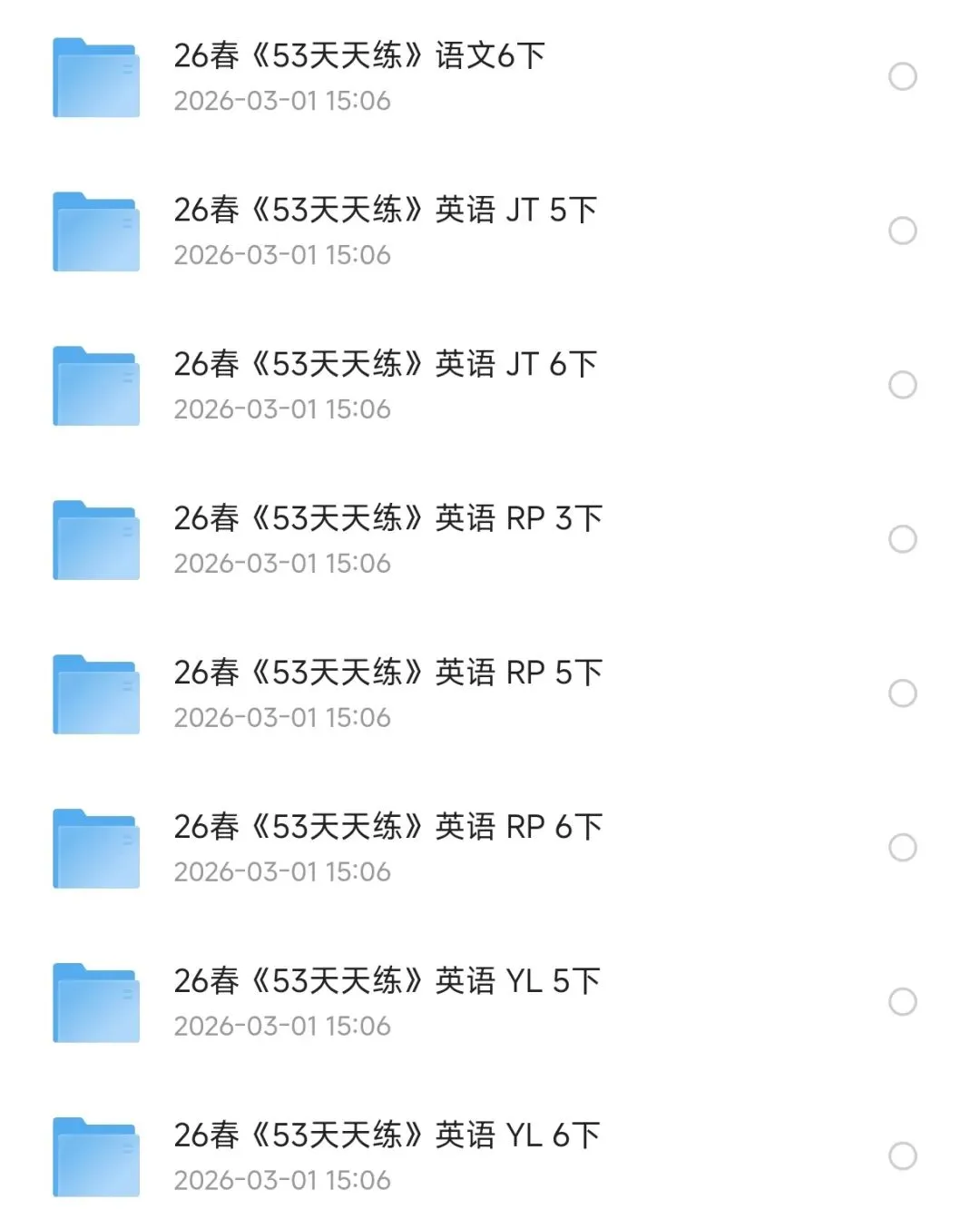Open the 英语 RP 6下 folder
This screenshot has width=980, height=1229.
click(x=387, y=828)
